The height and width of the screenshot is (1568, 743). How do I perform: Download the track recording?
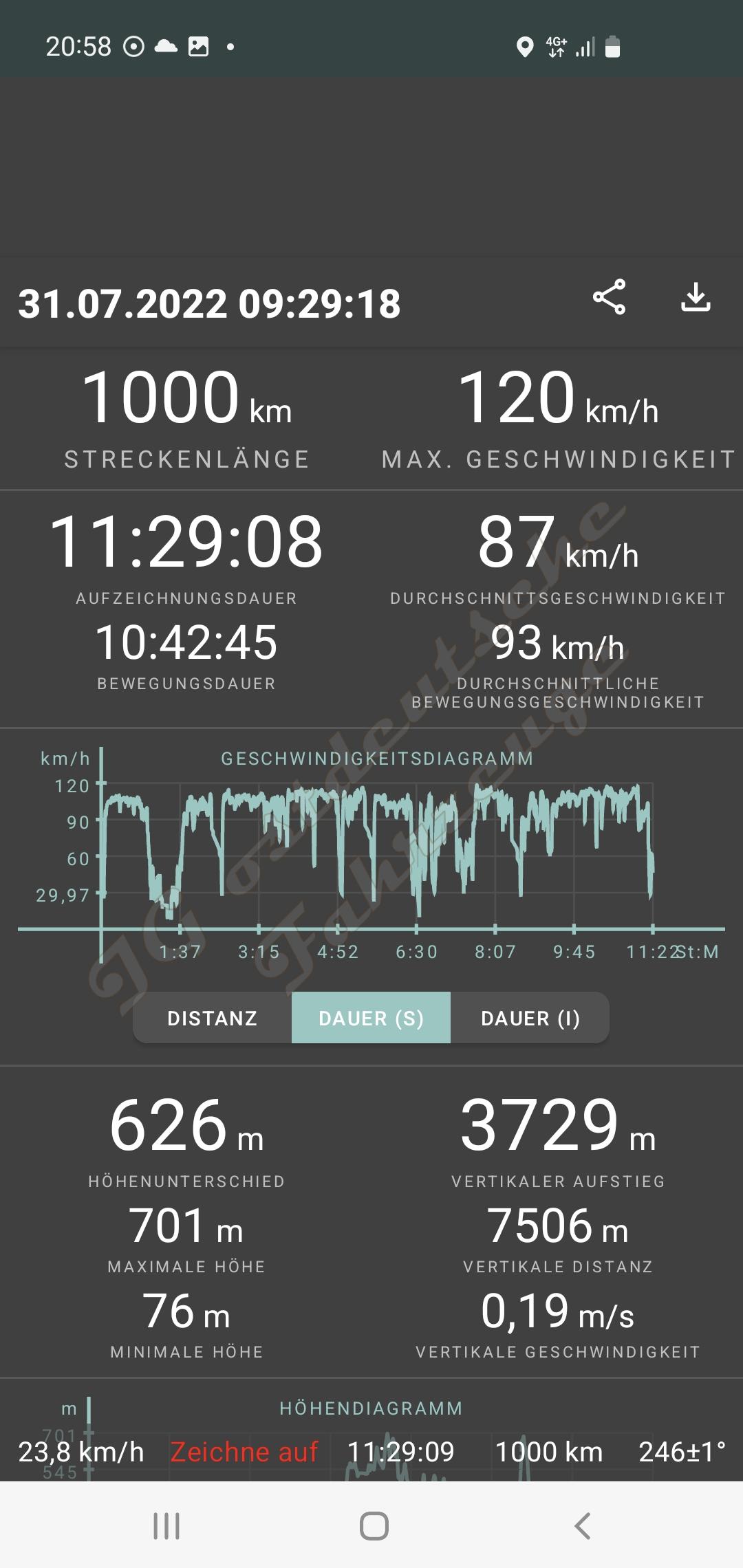696,297
